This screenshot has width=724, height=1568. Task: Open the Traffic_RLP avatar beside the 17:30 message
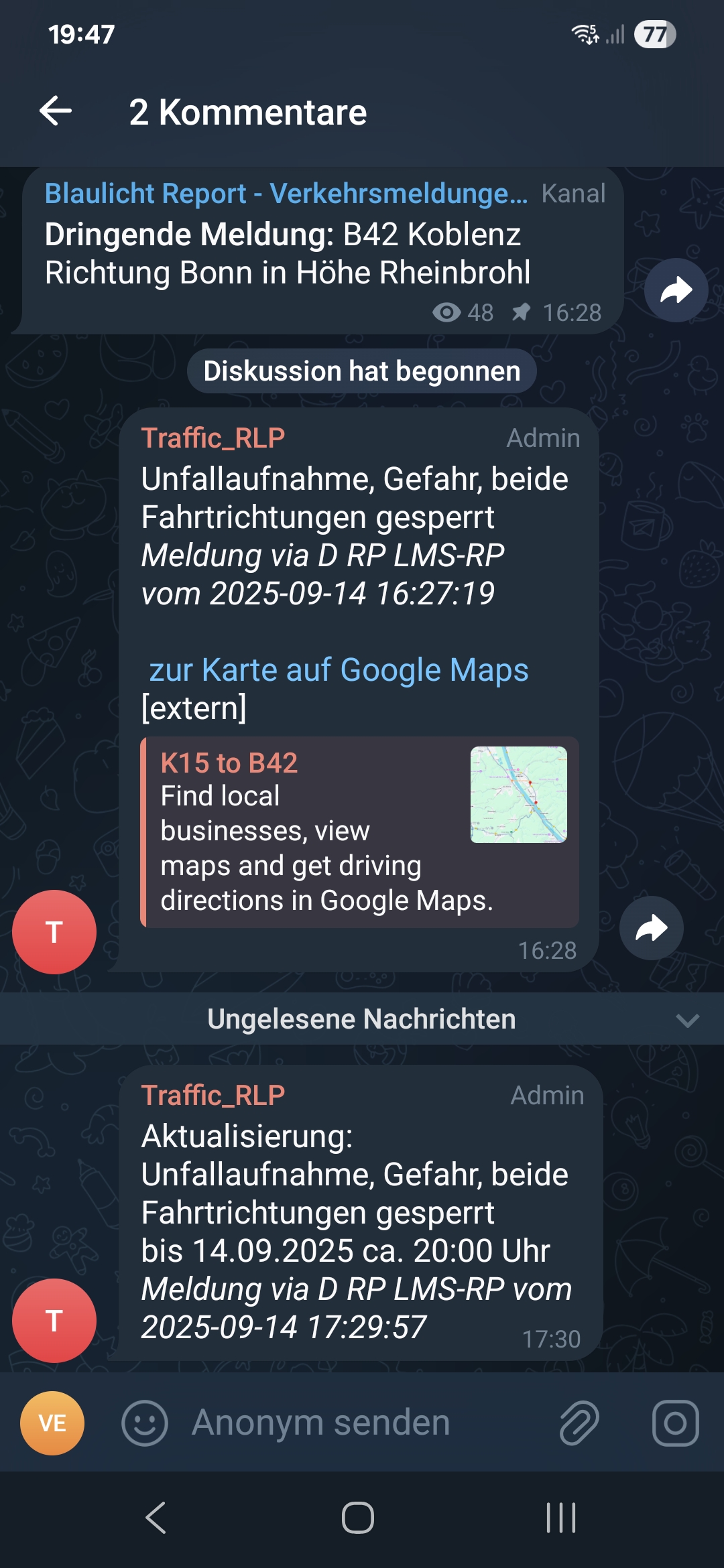54,1320
